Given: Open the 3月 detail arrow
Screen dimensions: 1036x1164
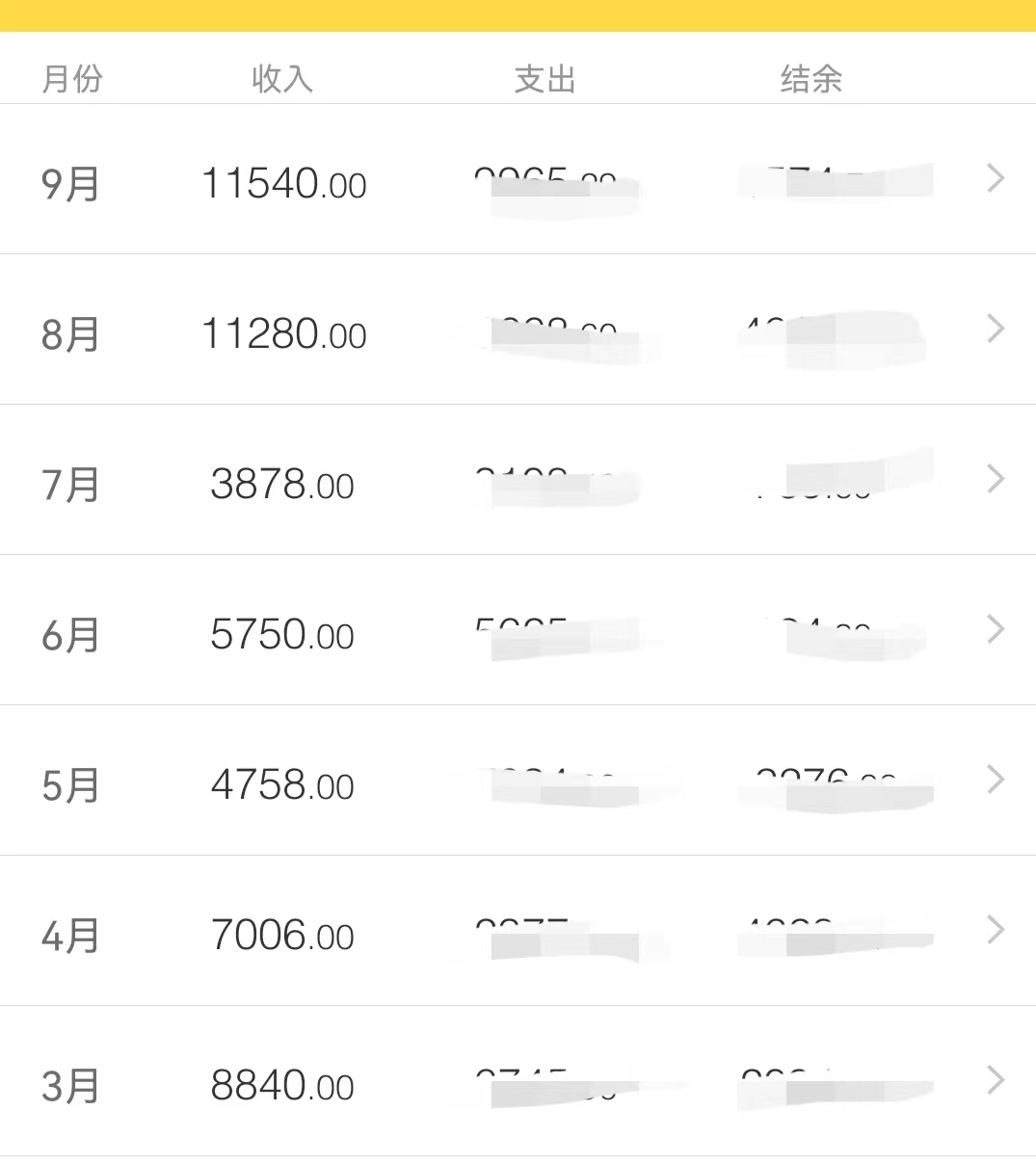Looking at the screenshot, I should pyautogui.click(x=995, y=1080).
